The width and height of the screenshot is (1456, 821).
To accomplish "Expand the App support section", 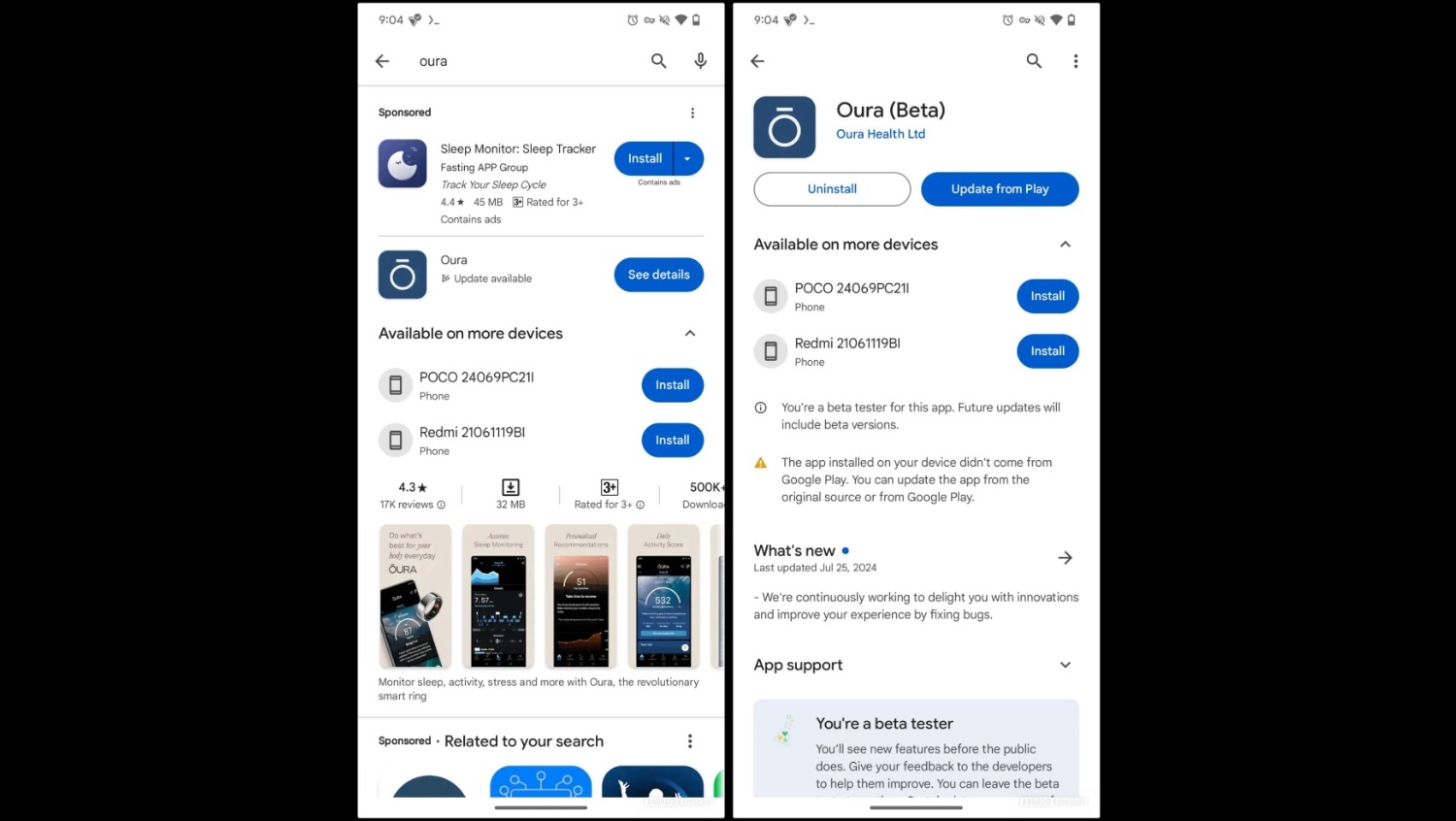I will (x=1065, y=665).
